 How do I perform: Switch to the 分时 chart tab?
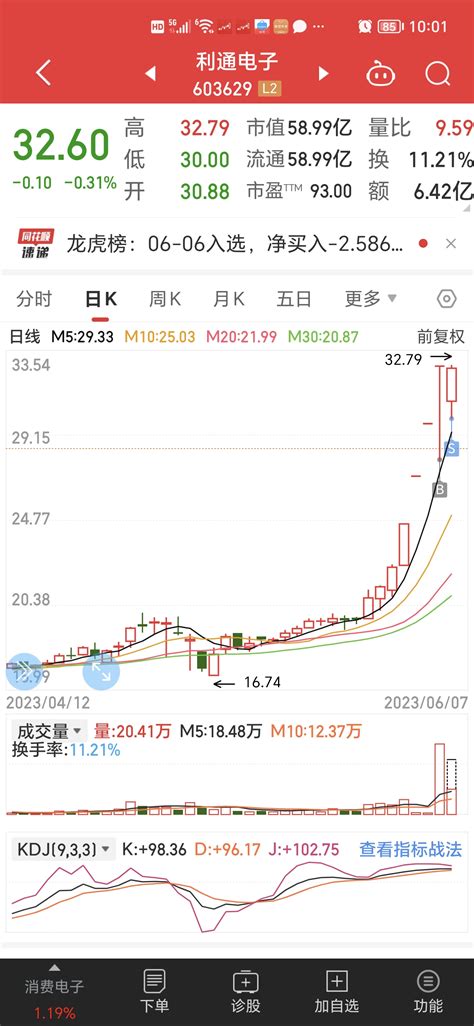click(34, 299)
